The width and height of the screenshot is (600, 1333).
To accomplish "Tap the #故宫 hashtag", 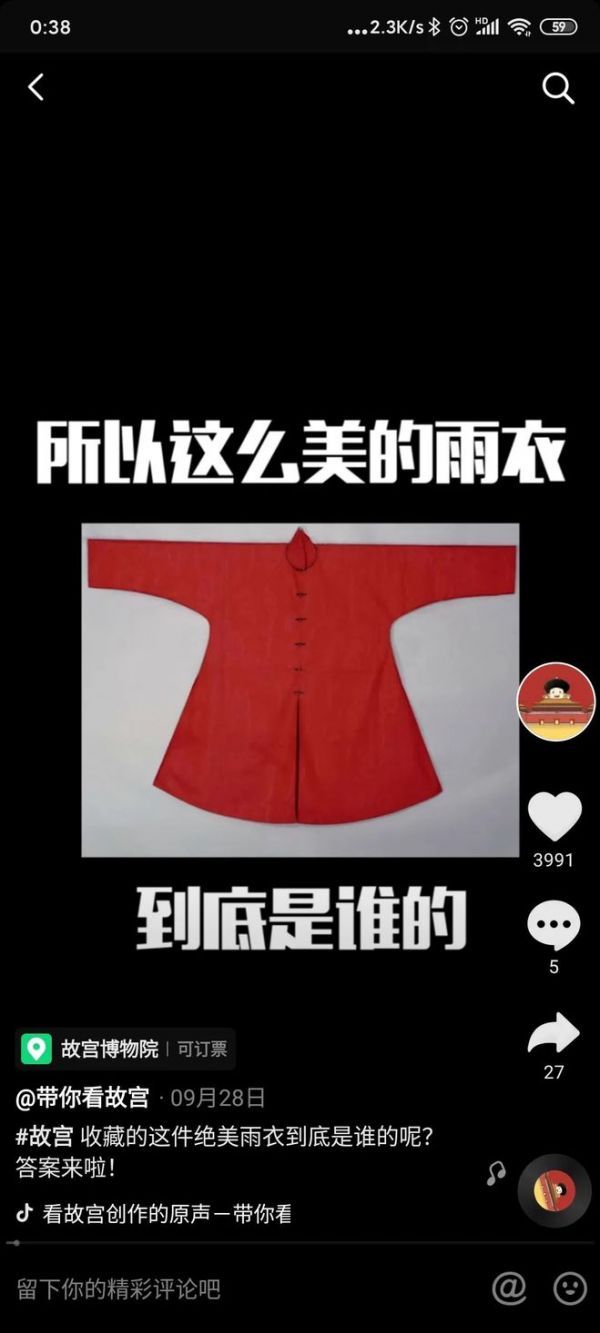I will click(x=44, y=1137).
